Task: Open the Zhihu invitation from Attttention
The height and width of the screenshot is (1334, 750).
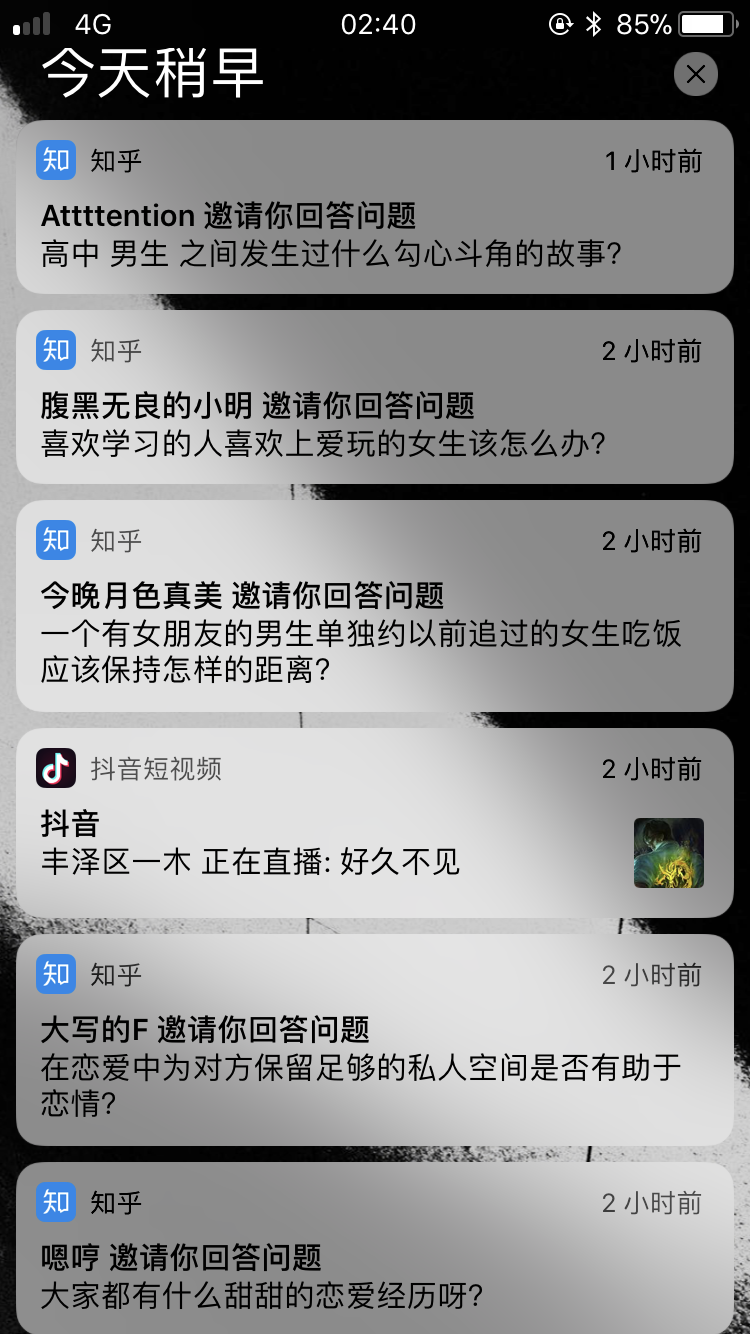Action: (374, 207)
